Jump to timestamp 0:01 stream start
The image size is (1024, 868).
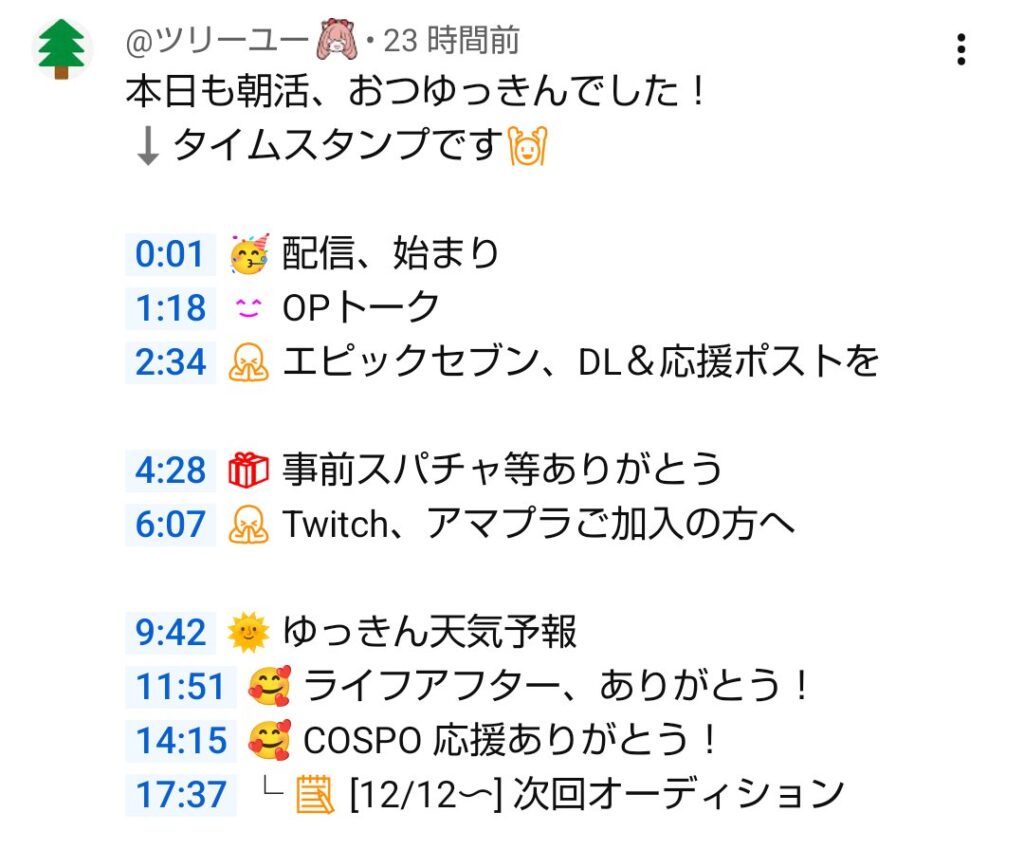pyautogui.click(x=170, y=254)
